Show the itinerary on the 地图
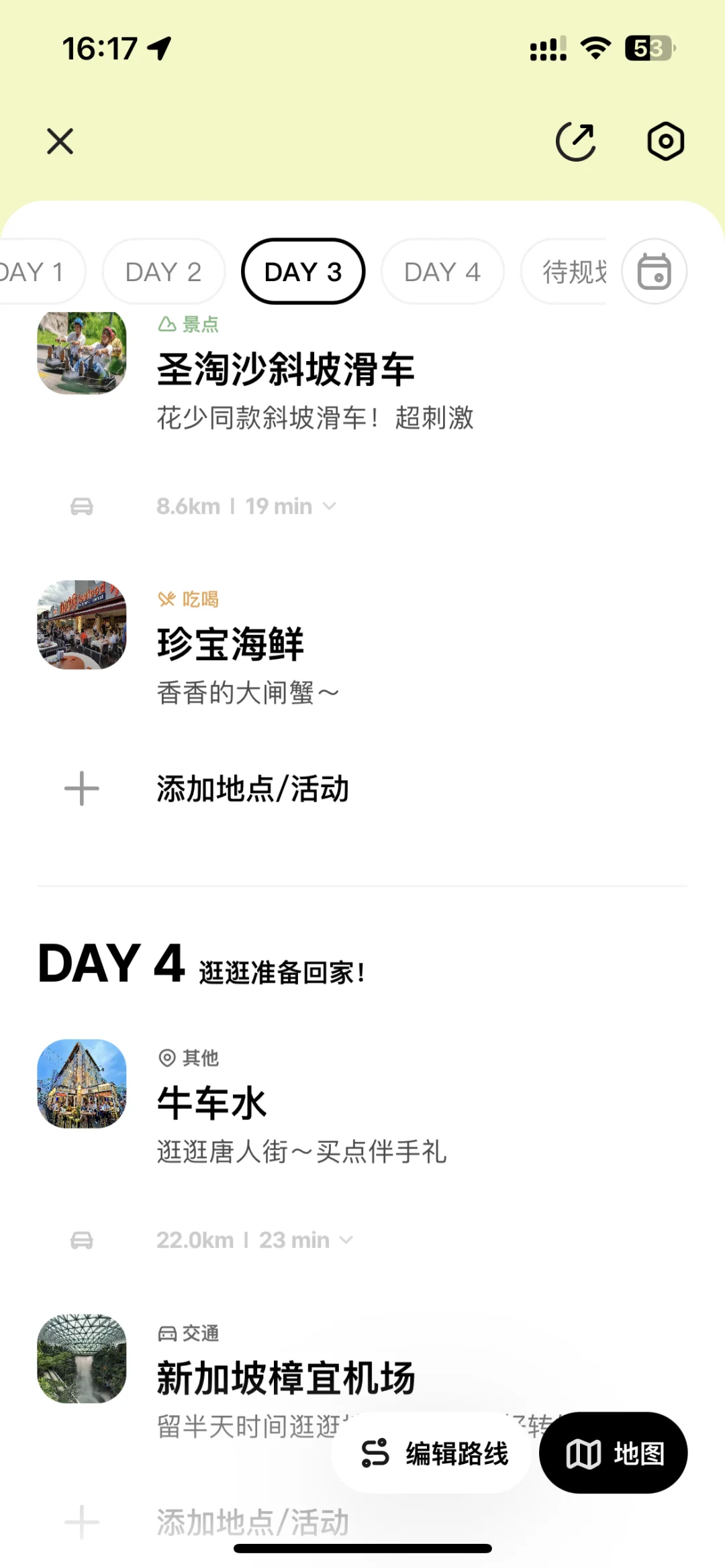Screen dimensions: 725x1568 click(x=614, y=1453)
